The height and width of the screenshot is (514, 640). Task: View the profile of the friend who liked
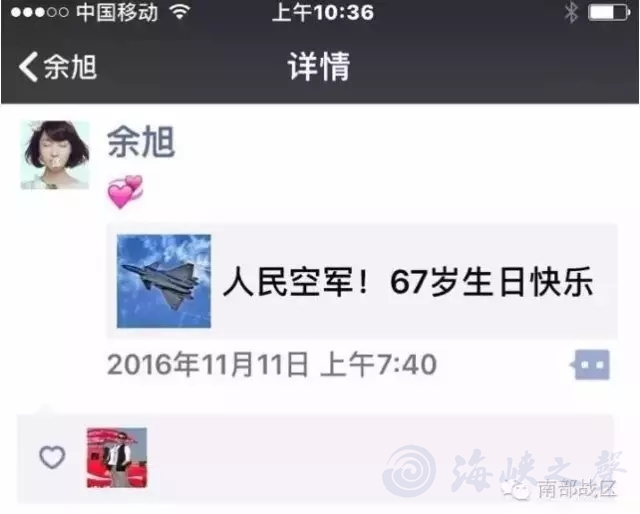(x=117, y=458)
